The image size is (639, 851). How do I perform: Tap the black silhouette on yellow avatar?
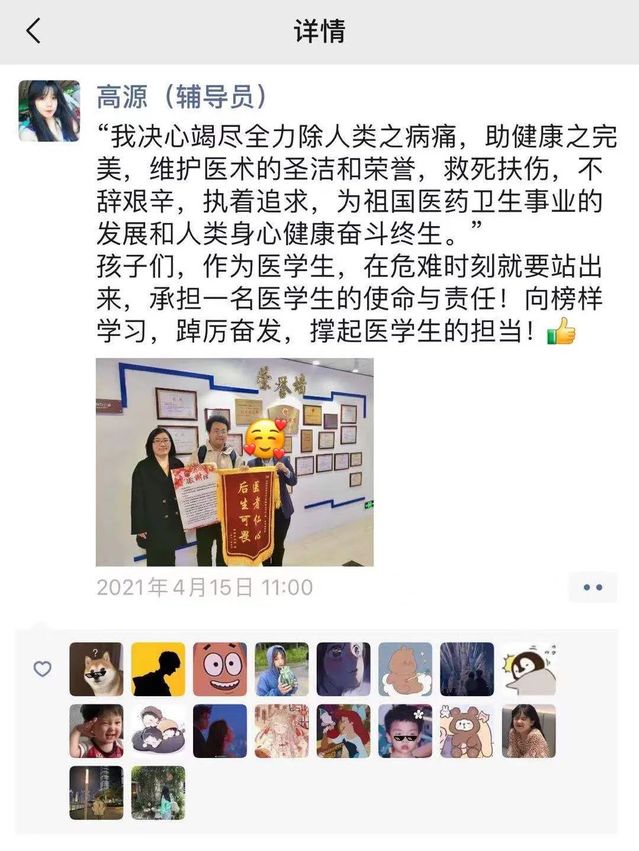[x=158, y=669]
